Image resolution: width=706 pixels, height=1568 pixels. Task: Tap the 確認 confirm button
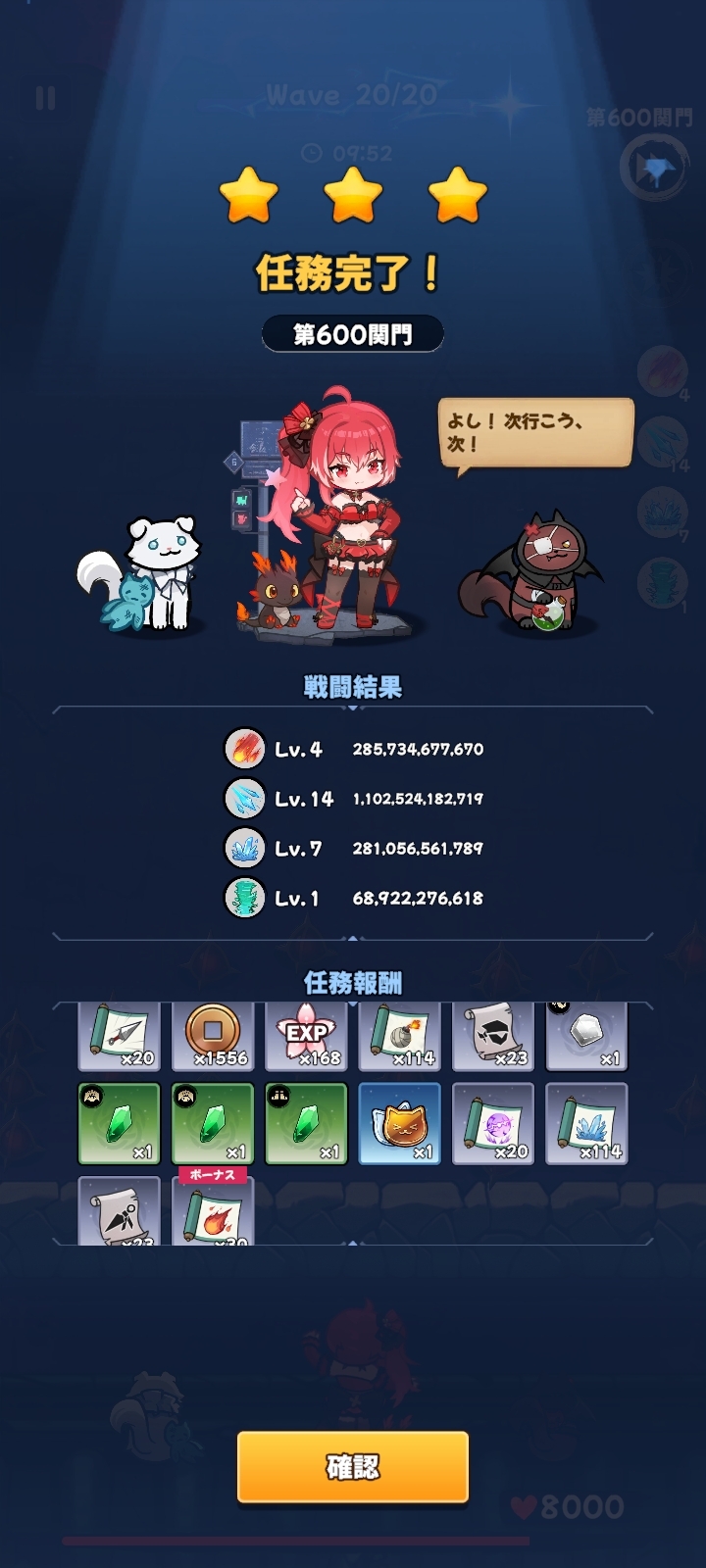pyautogui.click(x=353, y=1466)
